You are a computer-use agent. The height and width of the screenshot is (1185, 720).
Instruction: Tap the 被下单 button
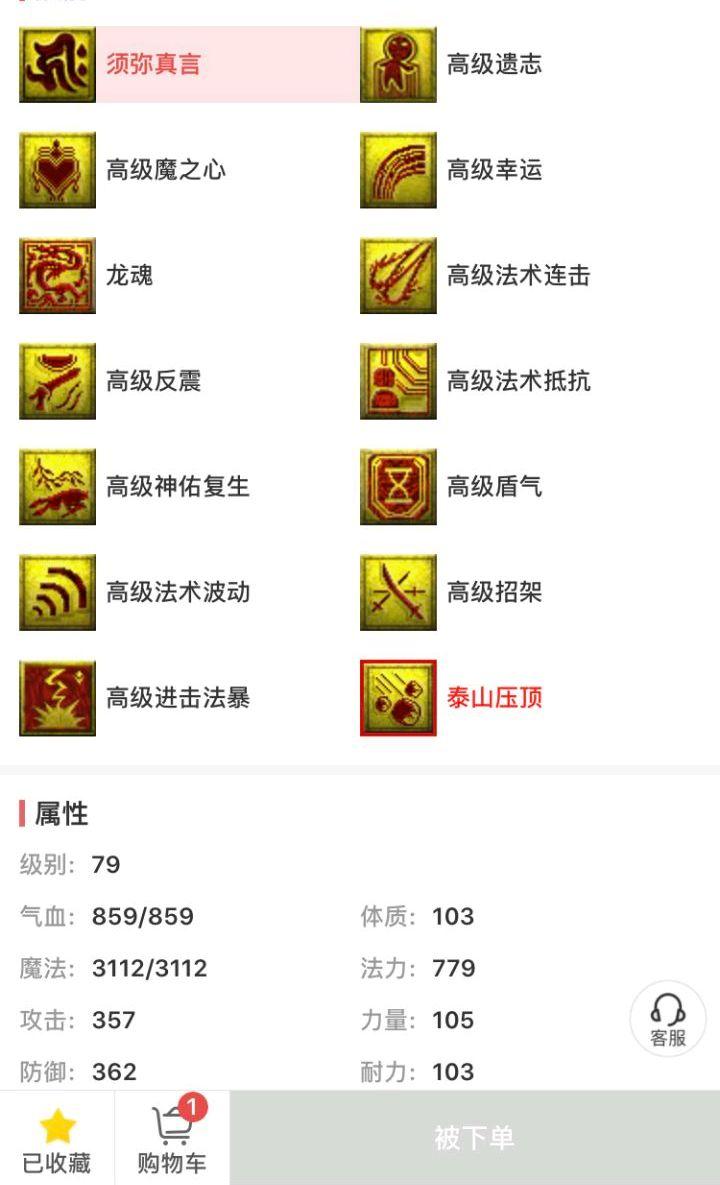pos(474,1137)
